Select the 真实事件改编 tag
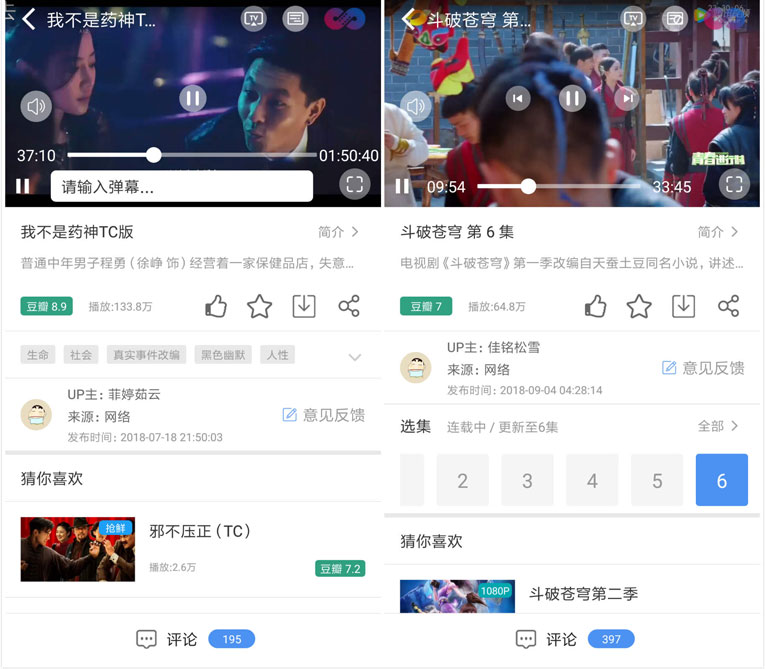Image resolution: width=765 pixels, height=669 pixels. point(146,355)
